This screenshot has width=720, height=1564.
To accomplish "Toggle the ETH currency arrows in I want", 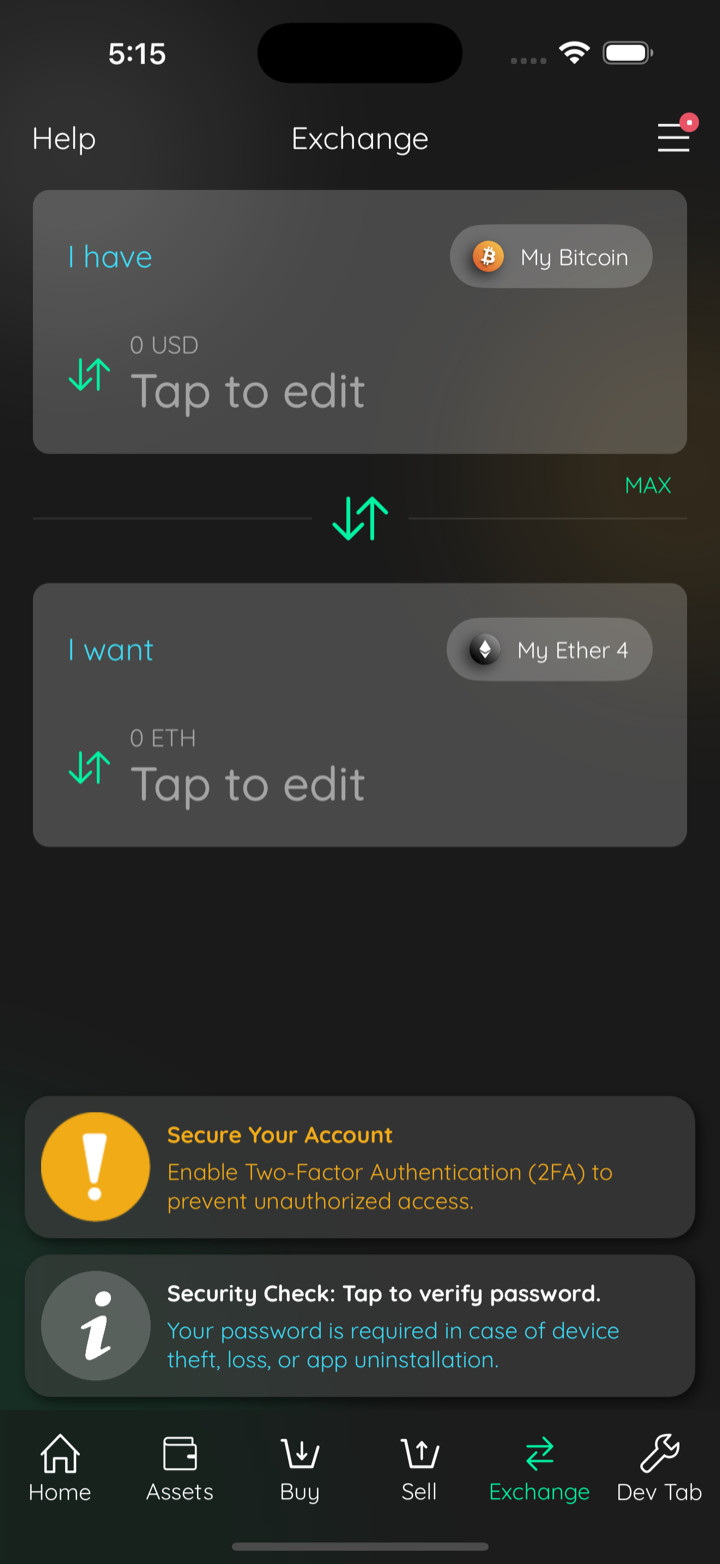I will [89, 768].
